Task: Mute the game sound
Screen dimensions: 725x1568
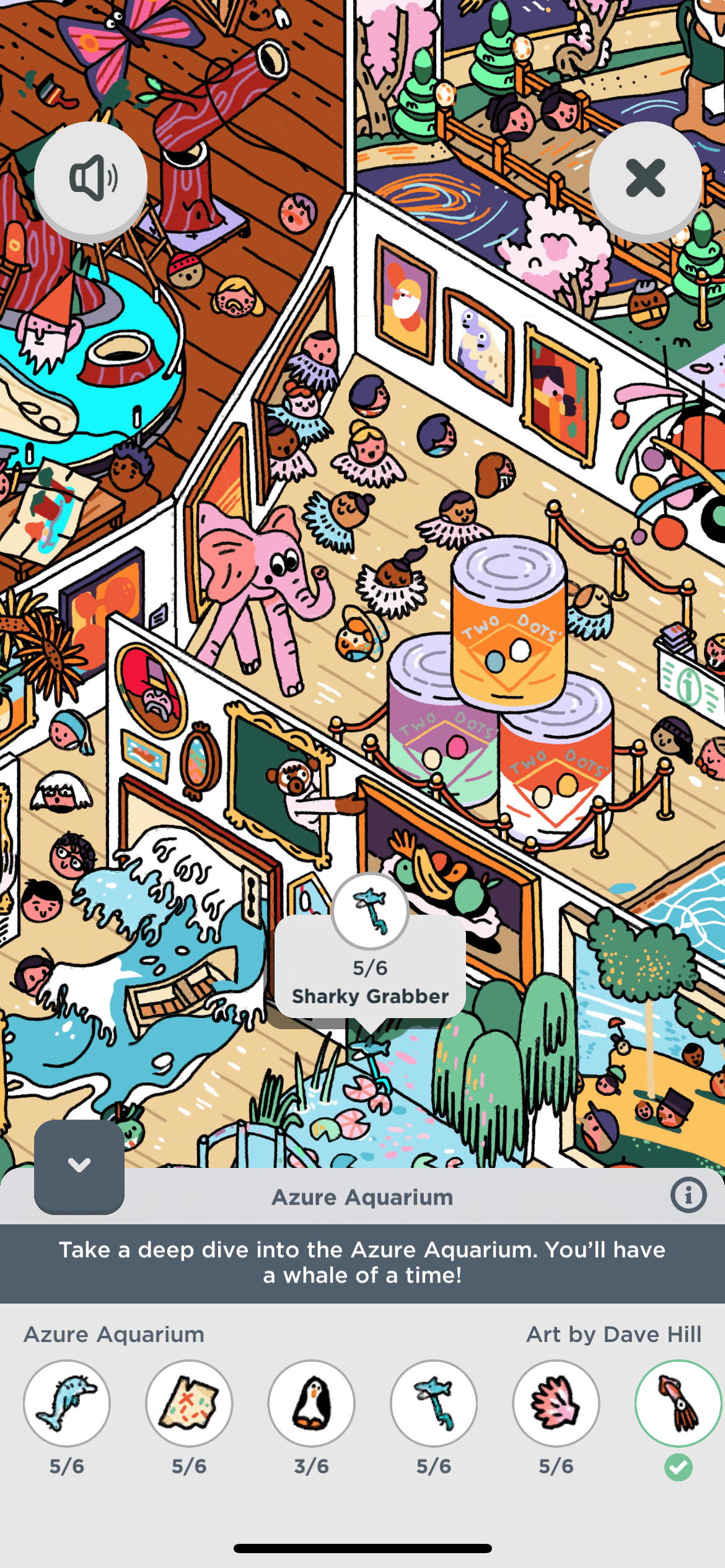Action: (x=90, y=178)
